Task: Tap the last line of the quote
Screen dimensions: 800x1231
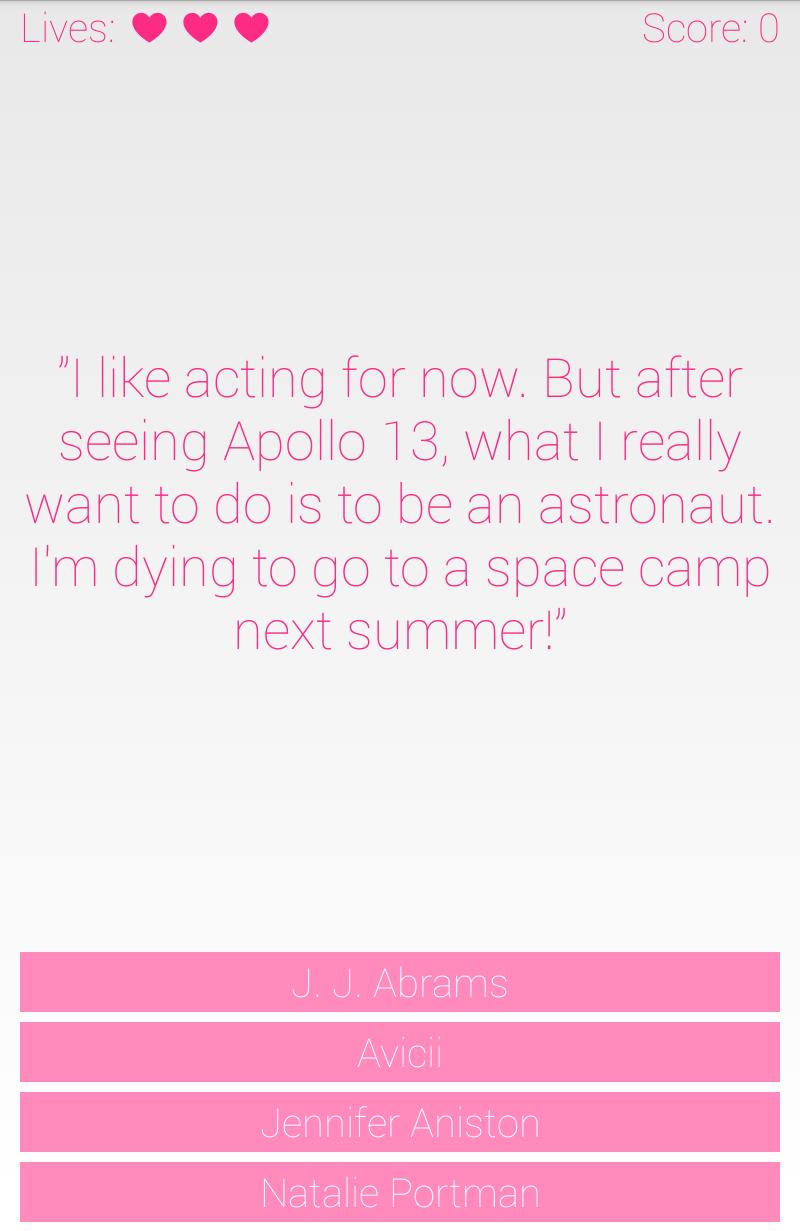Action: point(400,630)
